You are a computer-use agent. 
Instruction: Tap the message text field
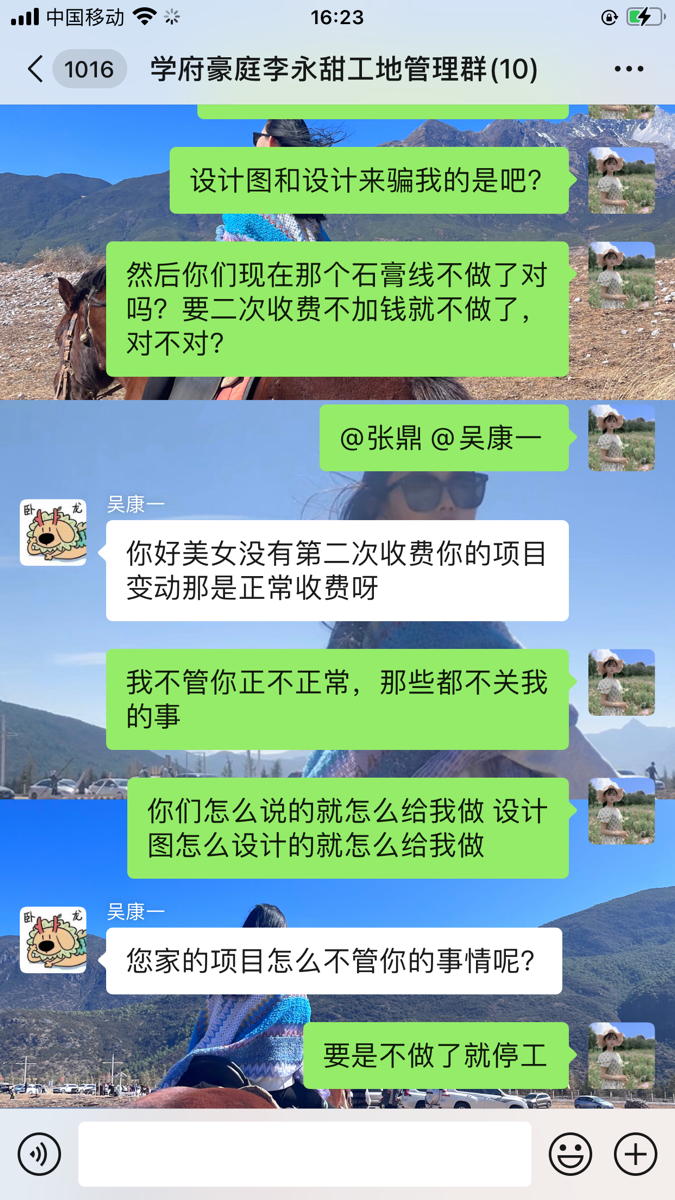click(304, 1154)
